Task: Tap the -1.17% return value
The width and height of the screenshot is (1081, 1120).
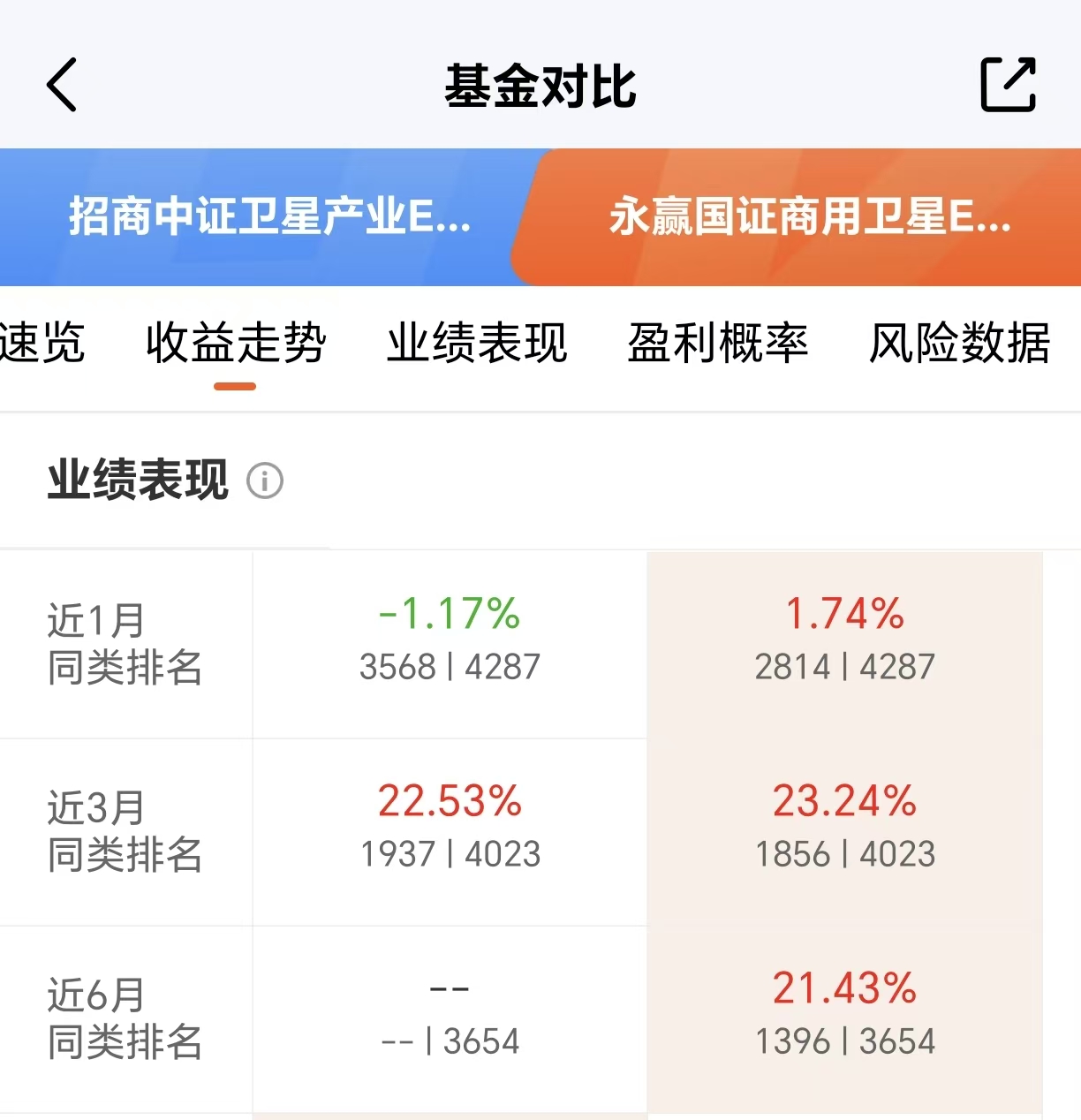Action: tap(450, 613)
